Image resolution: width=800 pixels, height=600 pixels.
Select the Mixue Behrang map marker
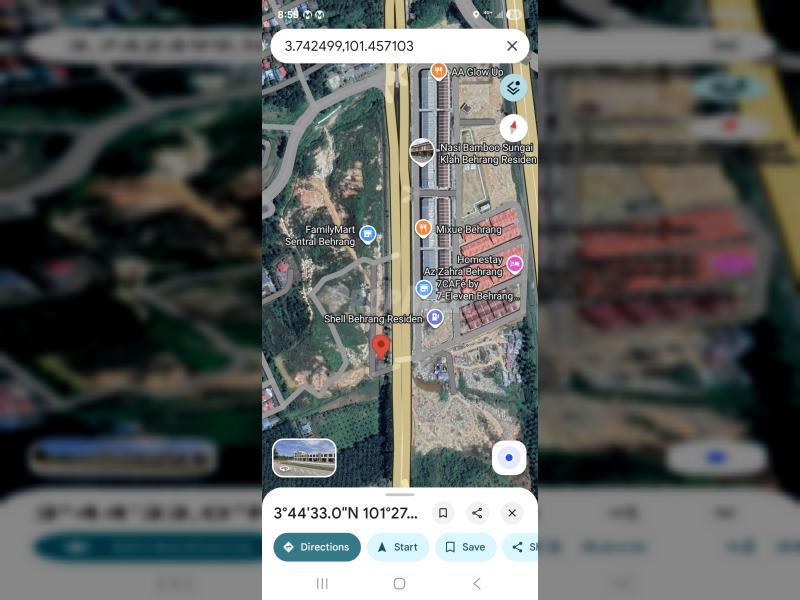point(423,229)
